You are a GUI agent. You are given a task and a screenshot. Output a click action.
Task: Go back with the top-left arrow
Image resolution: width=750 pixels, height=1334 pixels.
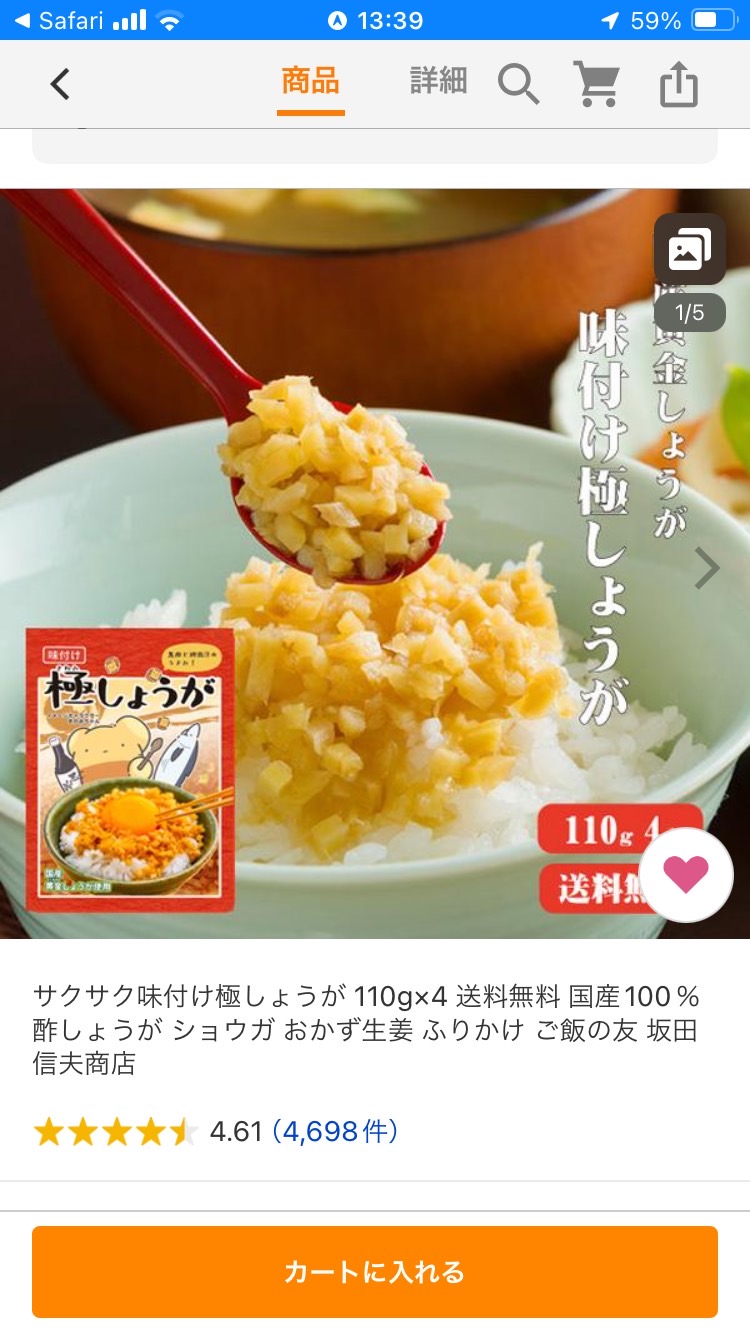[60, 84]
